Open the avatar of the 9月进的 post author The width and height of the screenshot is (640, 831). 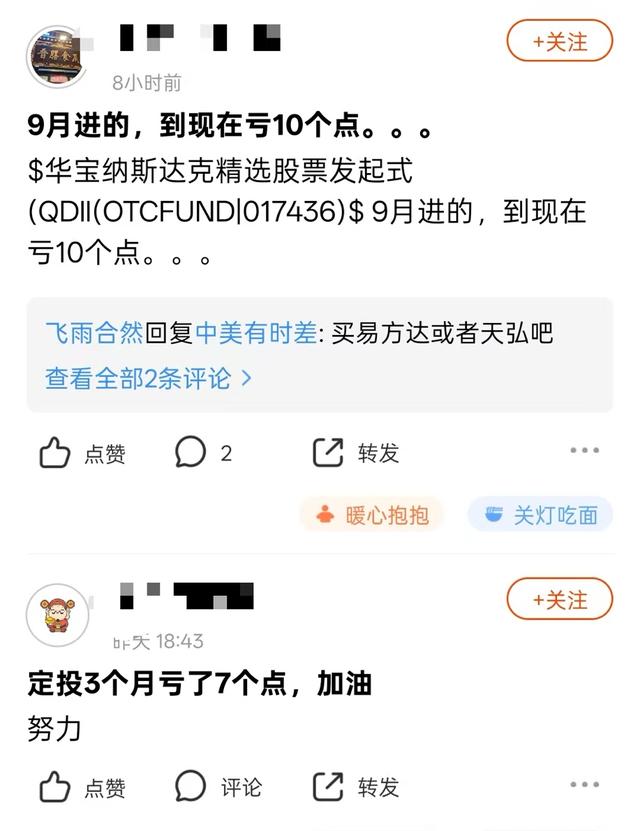point(57,57)
